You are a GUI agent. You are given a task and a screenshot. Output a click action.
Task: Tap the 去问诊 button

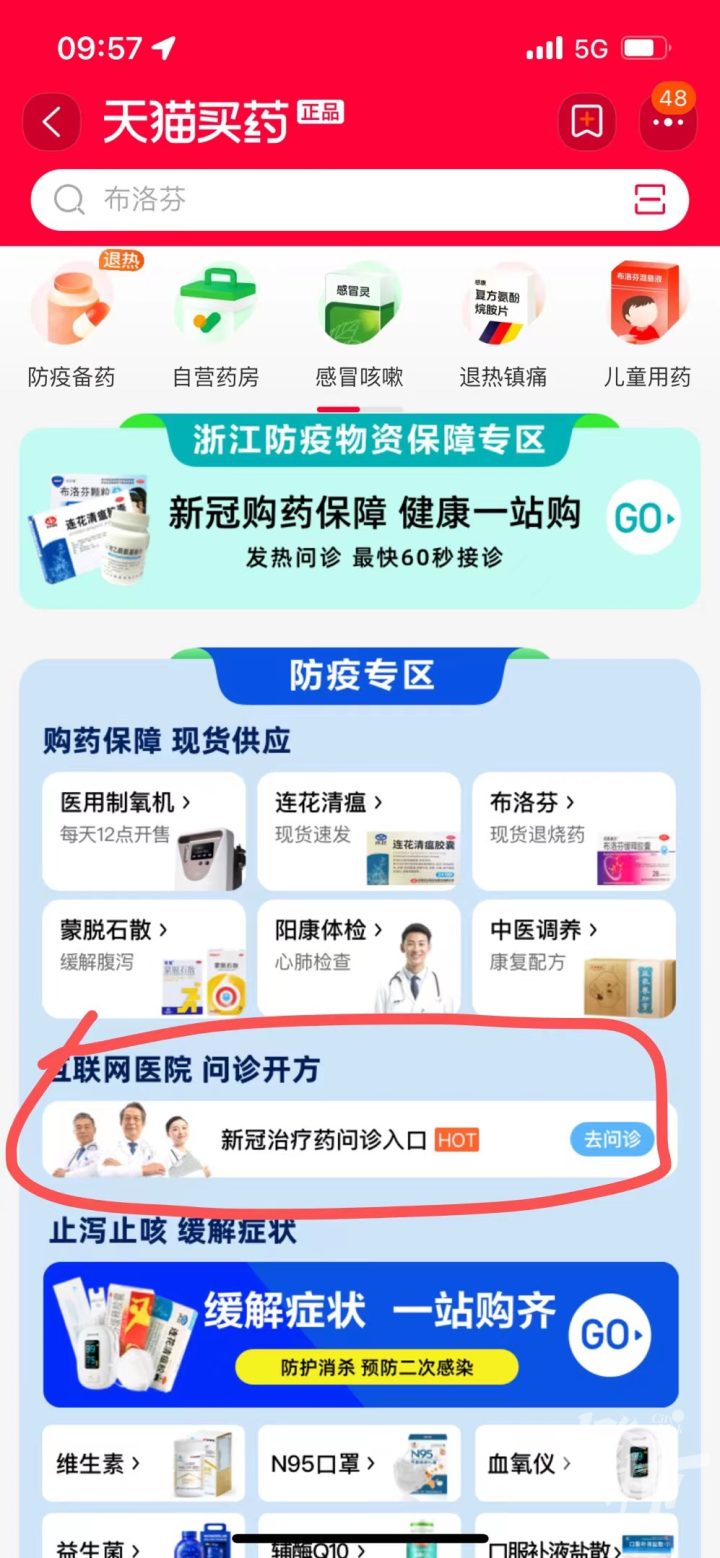pyautogui.click(x=611, y=1139)
